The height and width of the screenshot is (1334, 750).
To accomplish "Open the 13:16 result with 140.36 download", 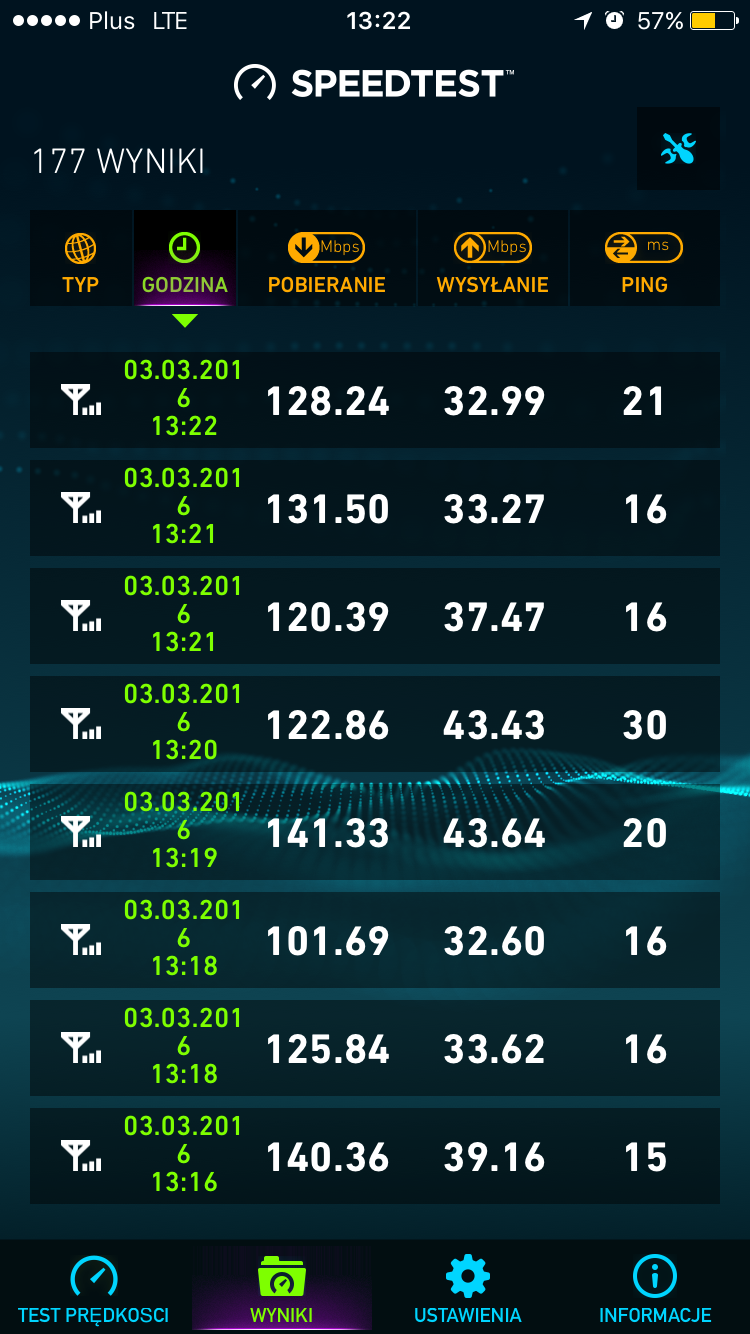I will [375, 1156].
